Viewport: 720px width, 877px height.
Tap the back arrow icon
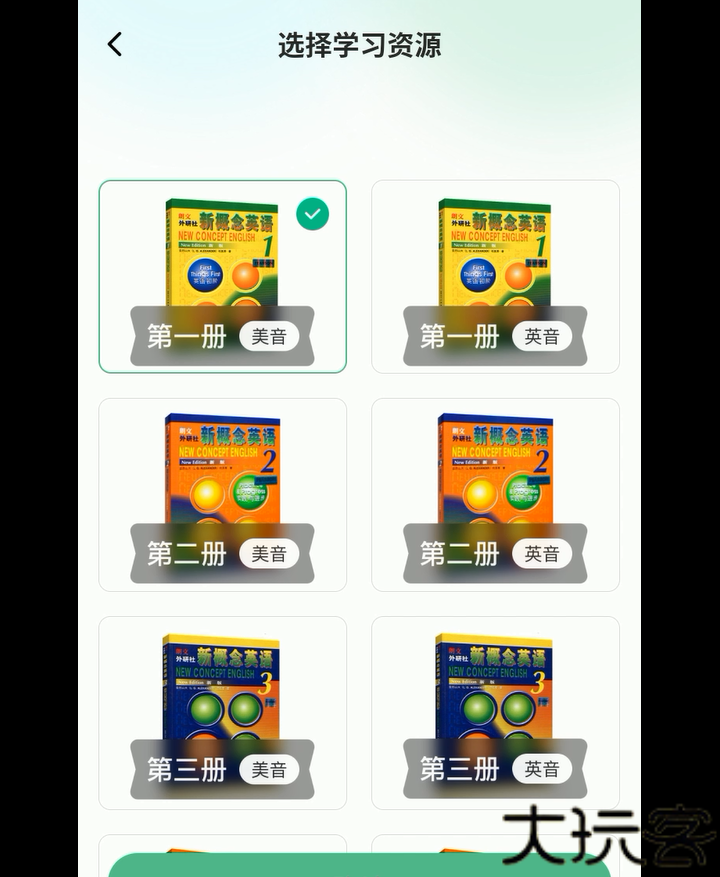point(113,44)
